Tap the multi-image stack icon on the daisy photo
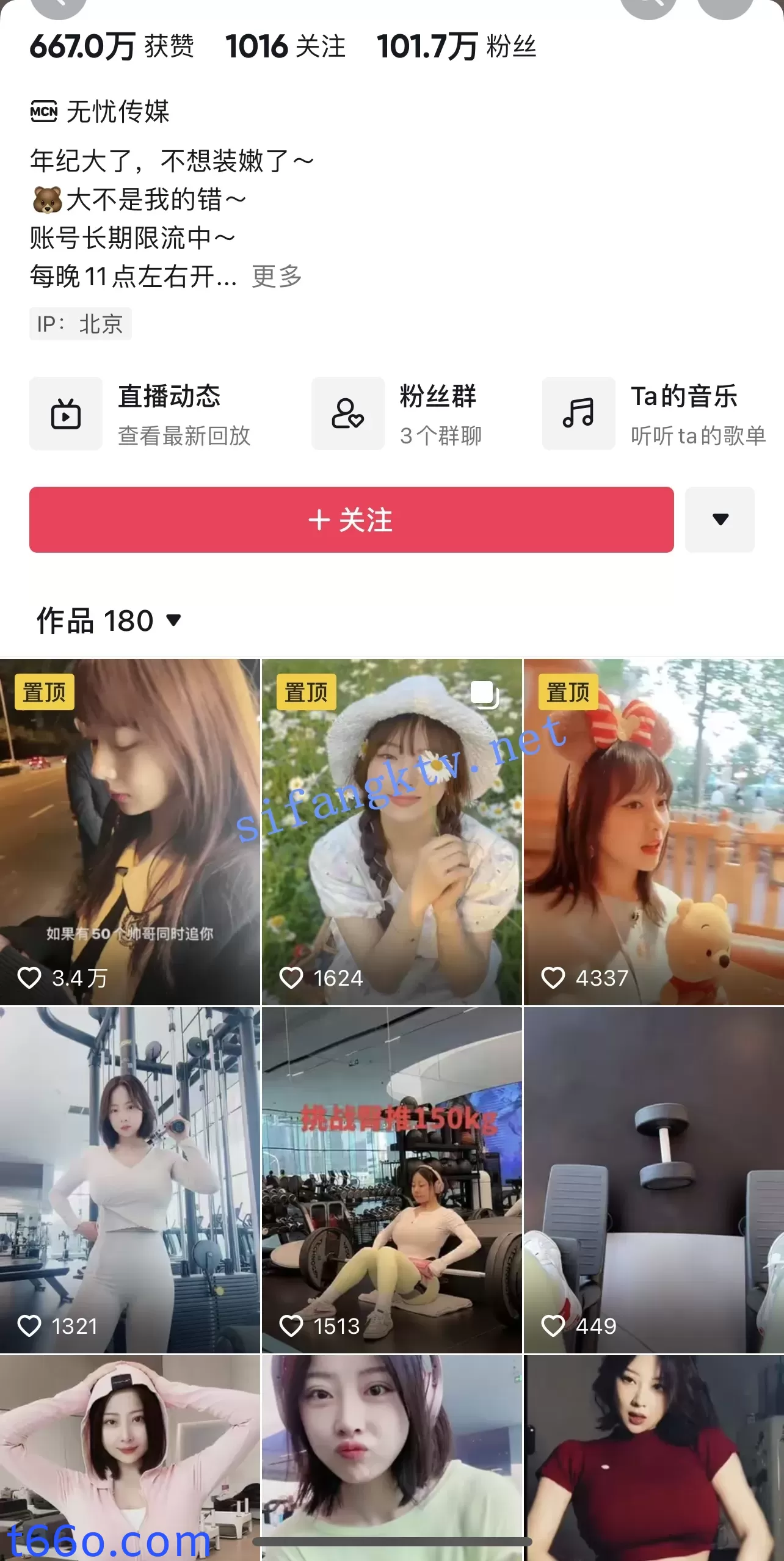Viewport: 784px width, 1561px height. point(484,695)
